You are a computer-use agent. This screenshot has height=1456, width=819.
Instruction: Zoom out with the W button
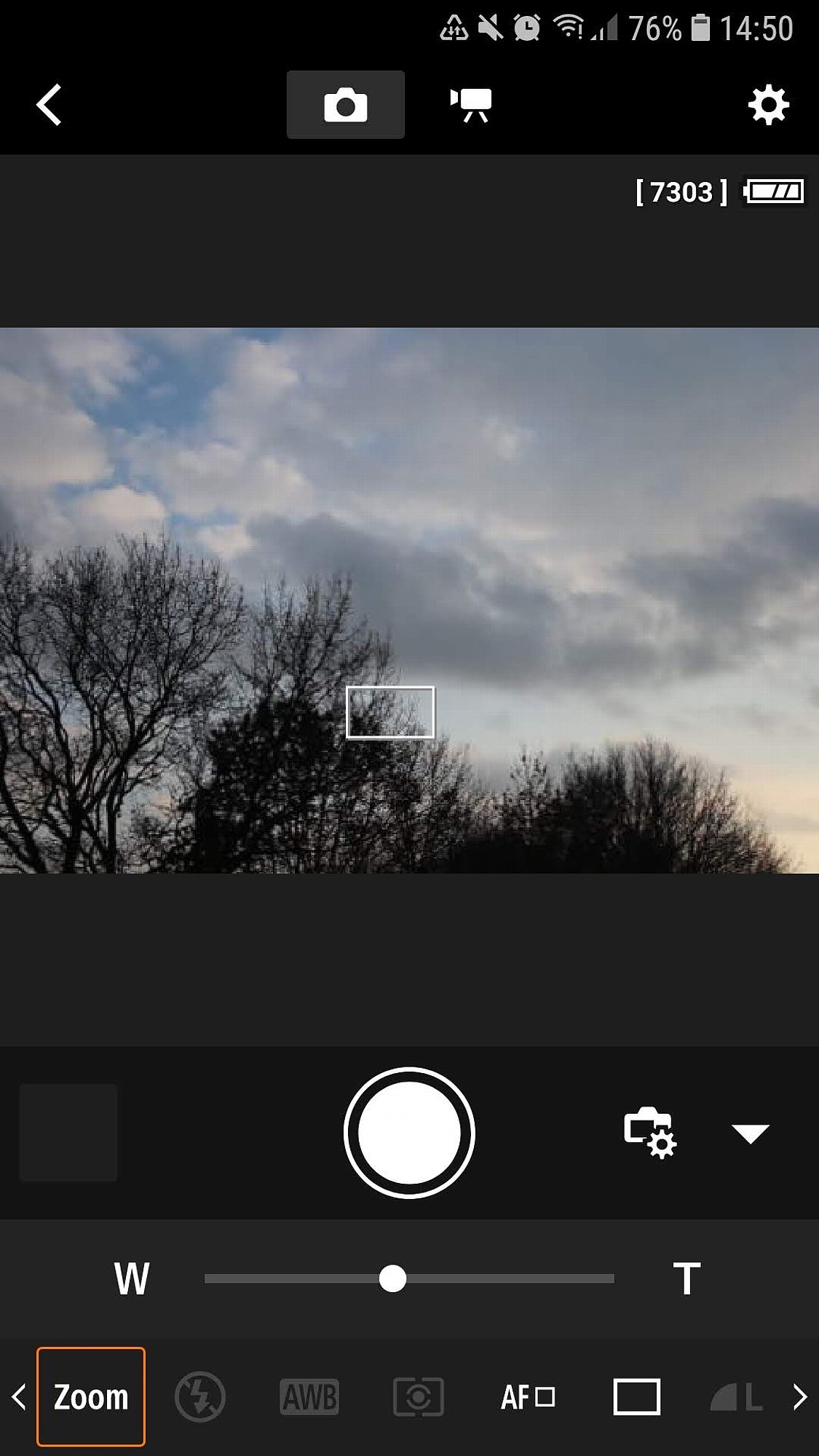click(132, 1278)
